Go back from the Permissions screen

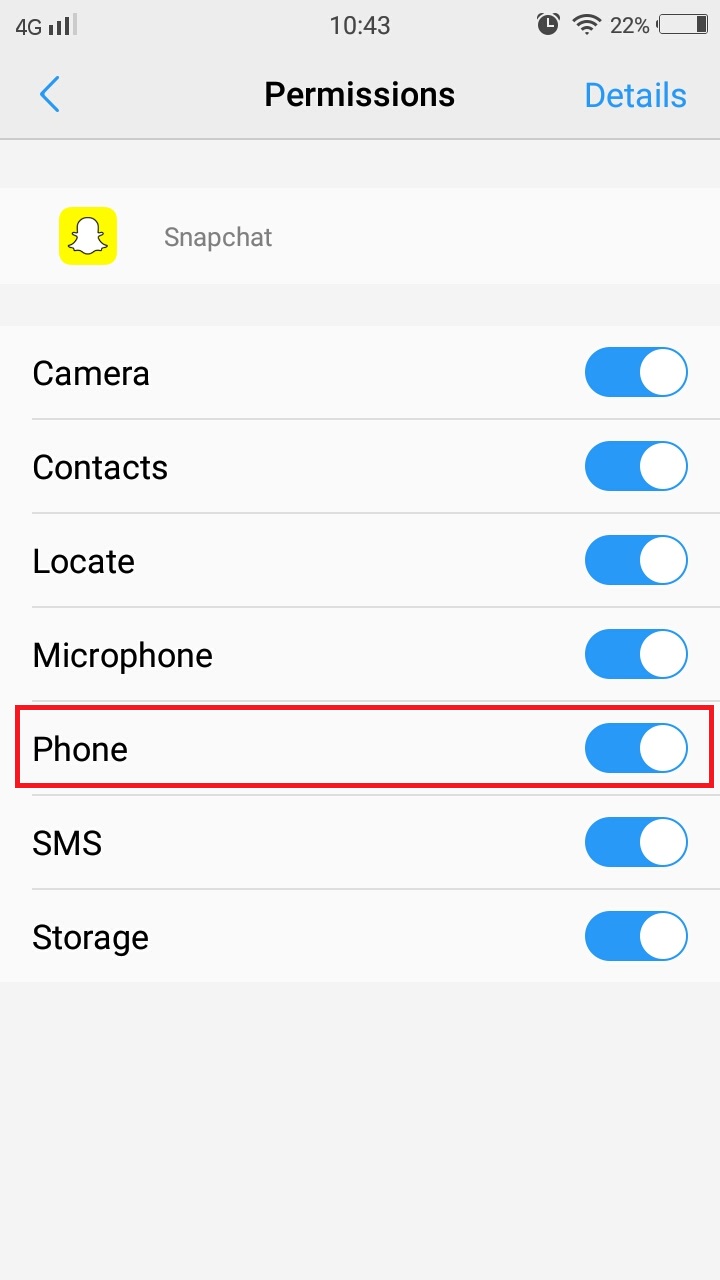click(50, 95)
